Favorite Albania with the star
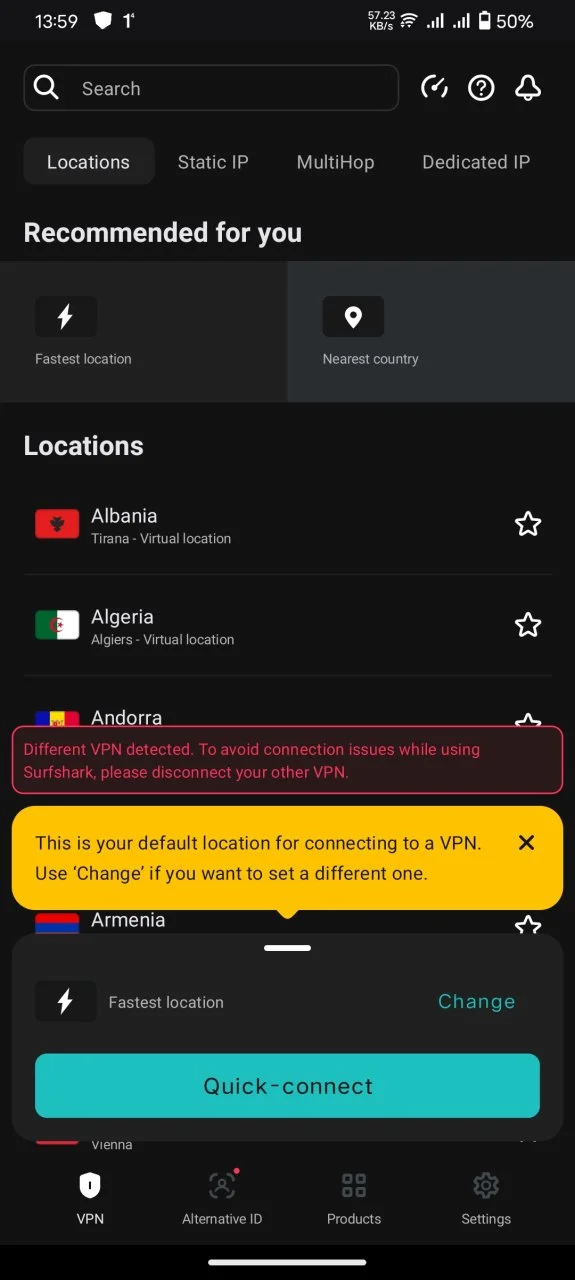Screen dimensions: 575x1280 click(527, 524)
